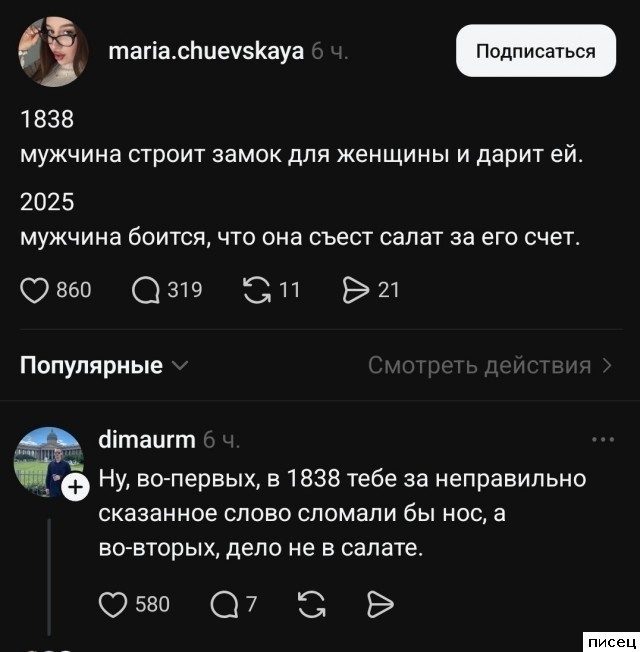This screenshot has height=652, width=640.
Task: Reply to dimaurm's comment
Action: click(x=224, y=603)
